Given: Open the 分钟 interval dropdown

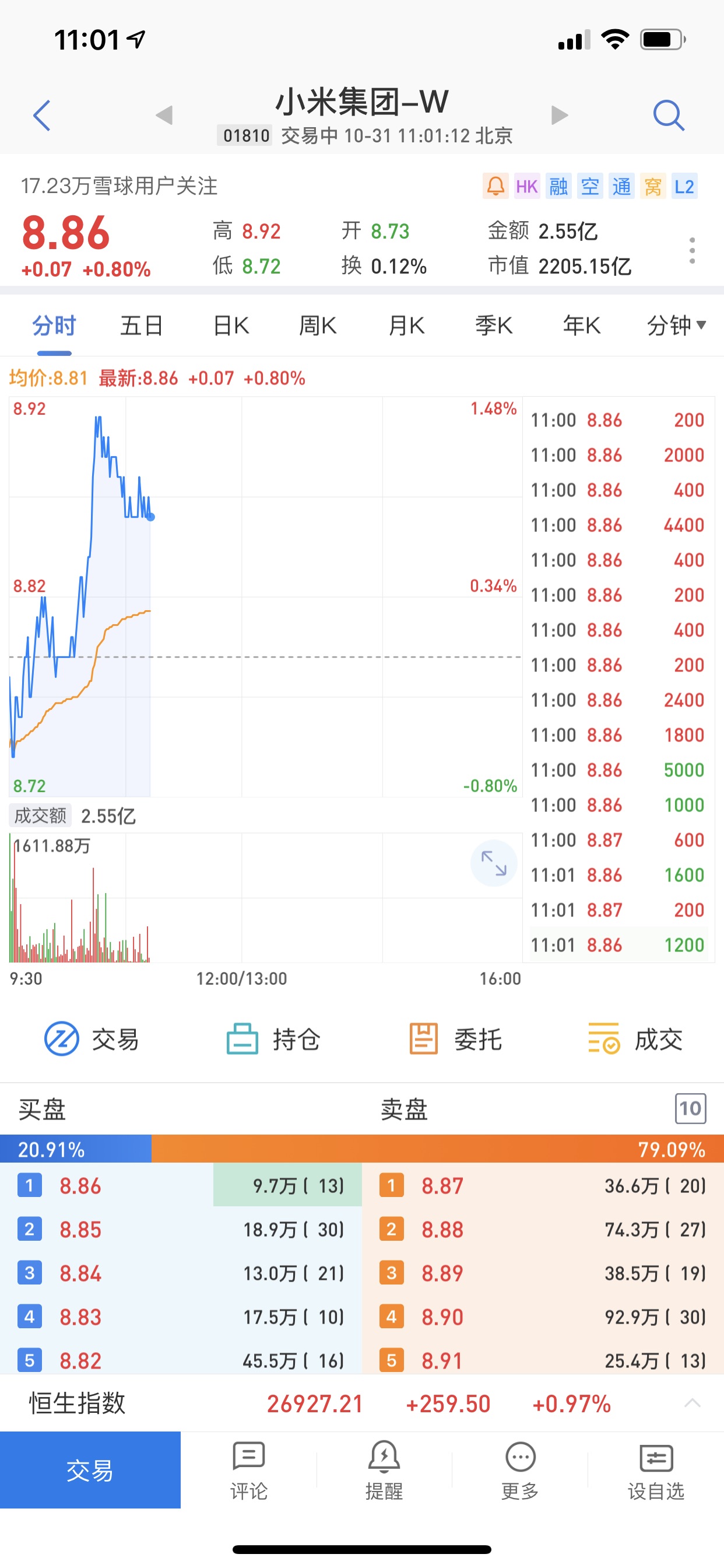Looking at the screenshot, I should [x=676, y=325].
